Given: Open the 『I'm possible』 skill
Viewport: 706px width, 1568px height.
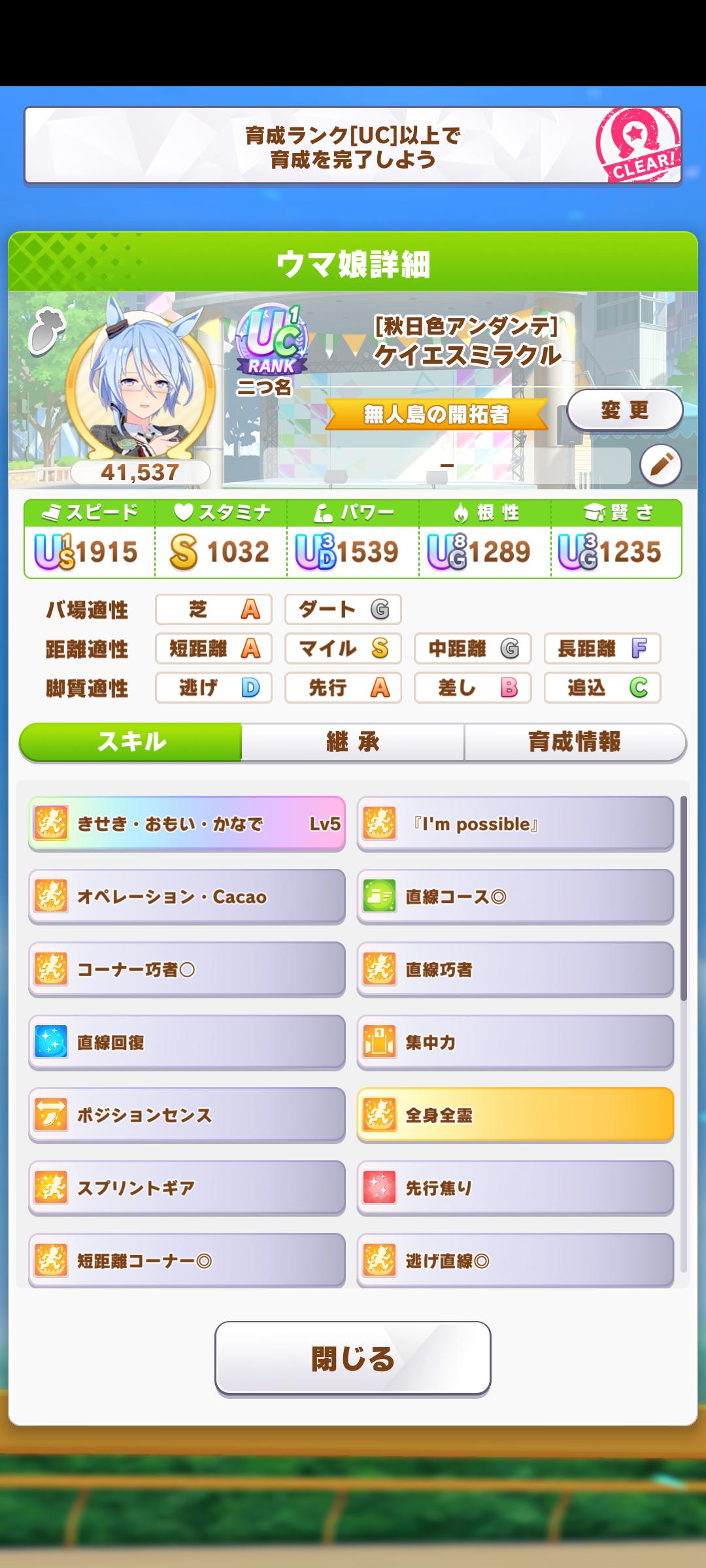Looking at the screenshot, I should [x=515, y=823].
